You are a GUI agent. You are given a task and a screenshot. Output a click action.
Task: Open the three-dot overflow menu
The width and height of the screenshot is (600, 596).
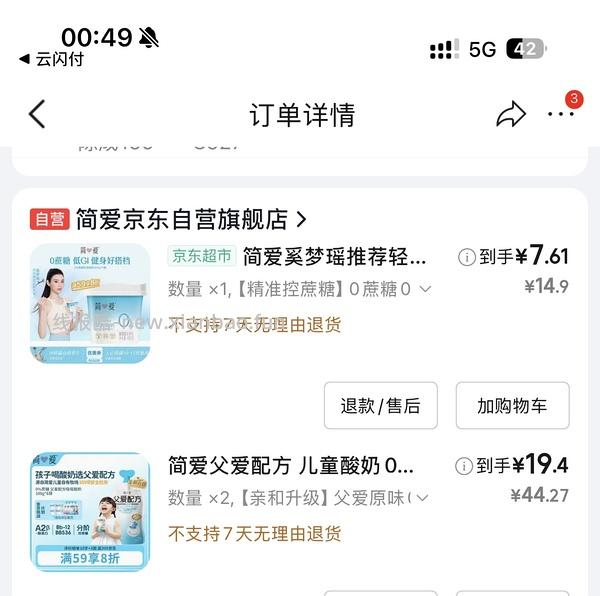[x=560, y=115]
